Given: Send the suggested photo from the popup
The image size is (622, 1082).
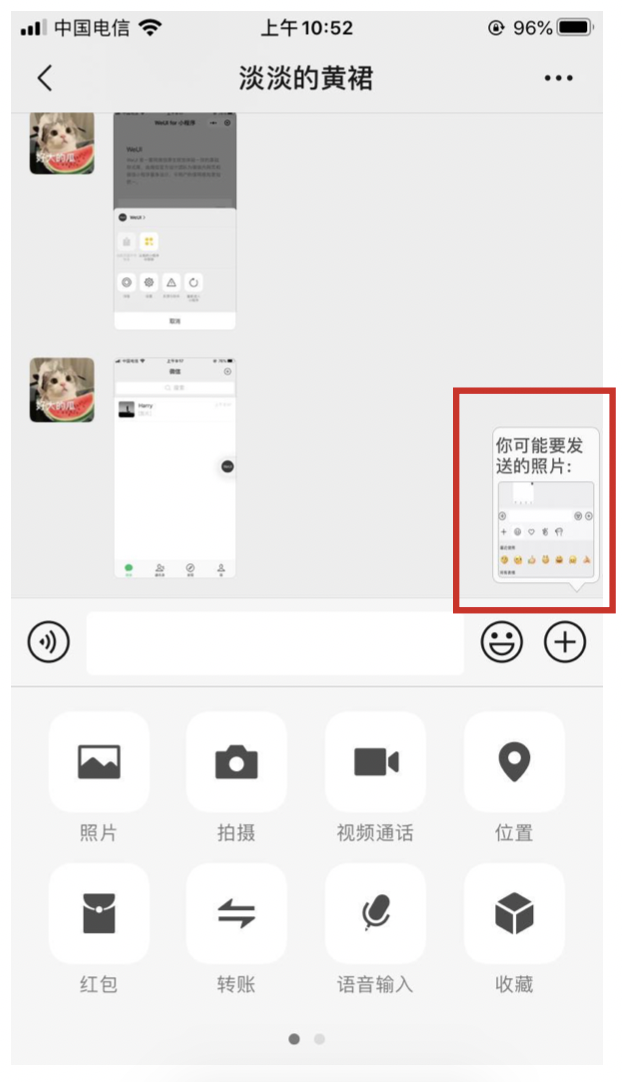Looking at the screenshot, I should point(546,527).
